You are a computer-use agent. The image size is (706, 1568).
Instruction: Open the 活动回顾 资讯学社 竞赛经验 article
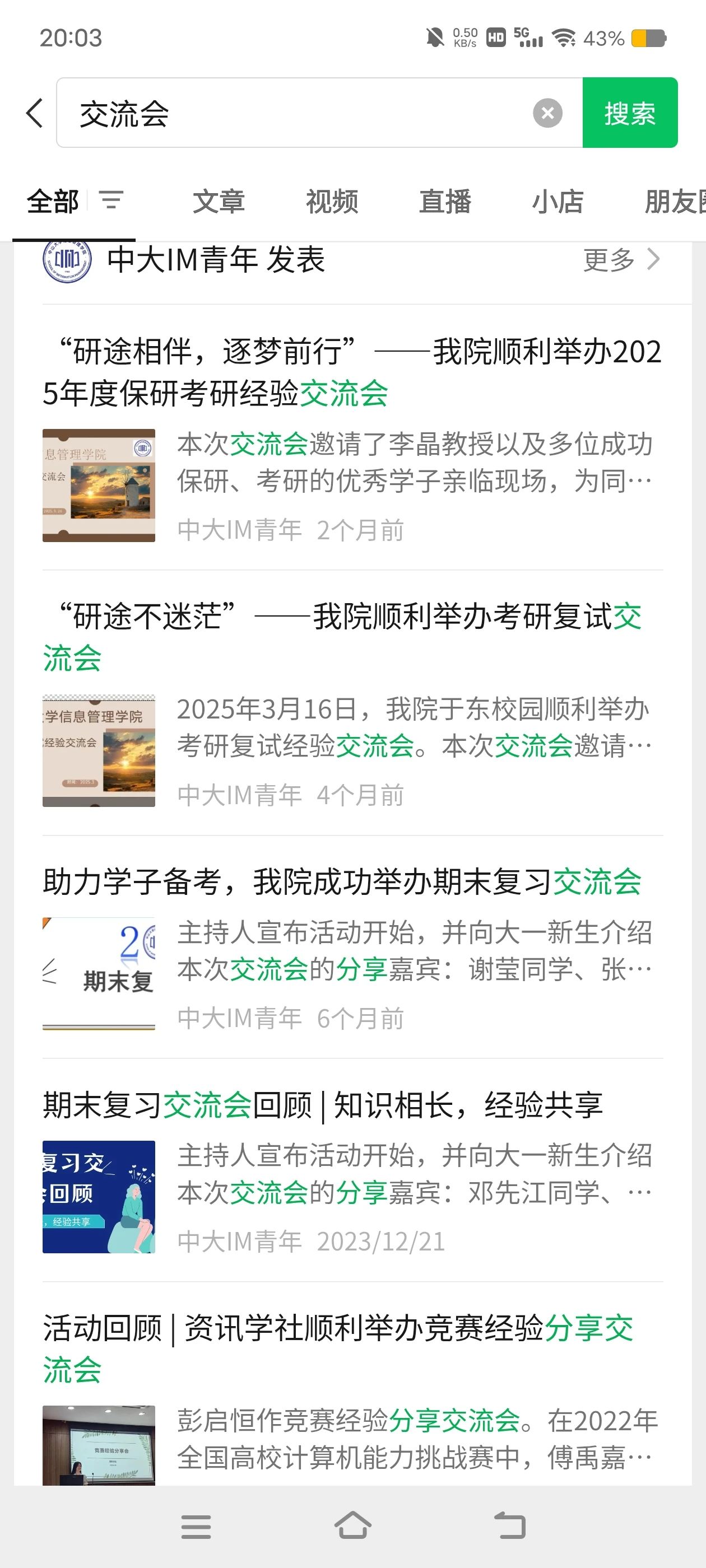pyautogui.click(x=338, y=1348)
